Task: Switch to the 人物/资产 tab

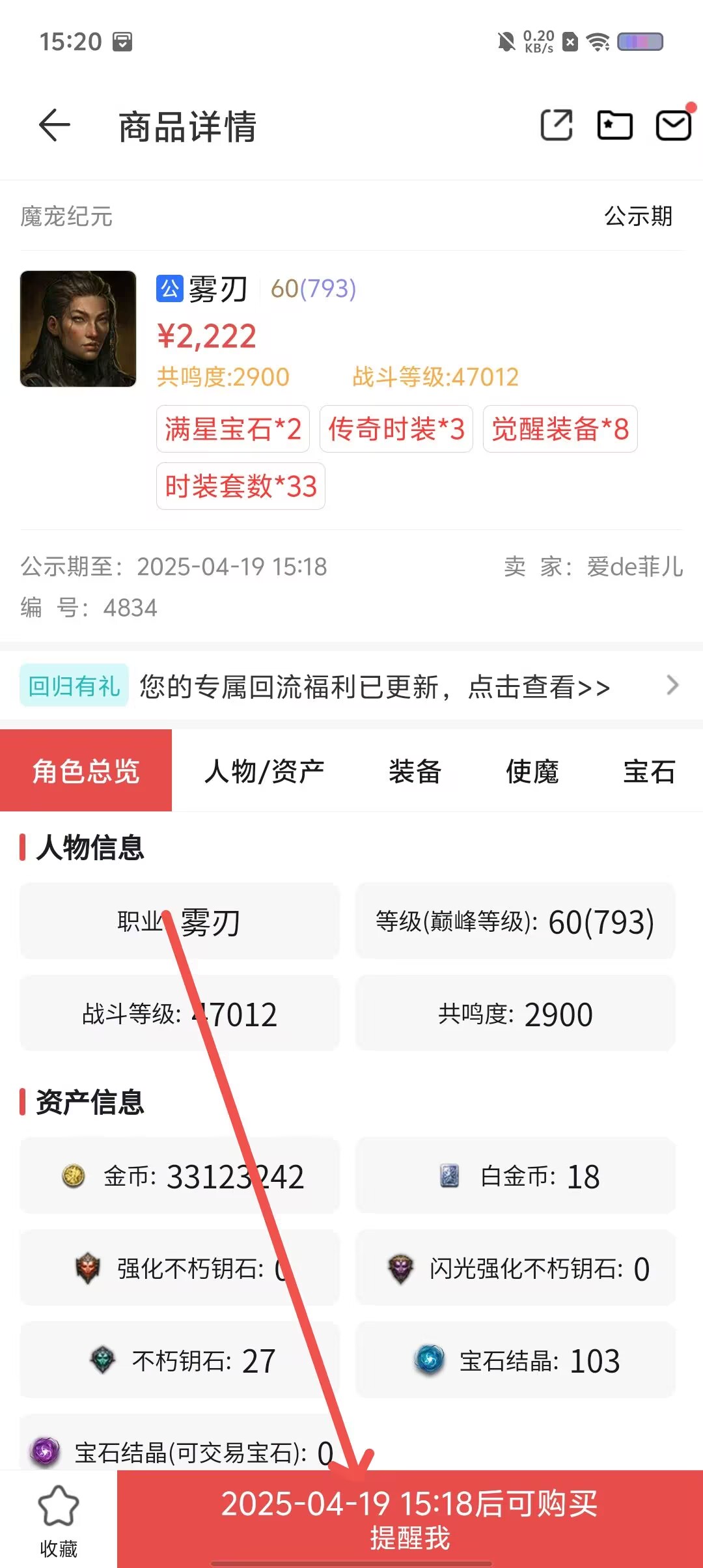Action: click(x=264, y=771)
